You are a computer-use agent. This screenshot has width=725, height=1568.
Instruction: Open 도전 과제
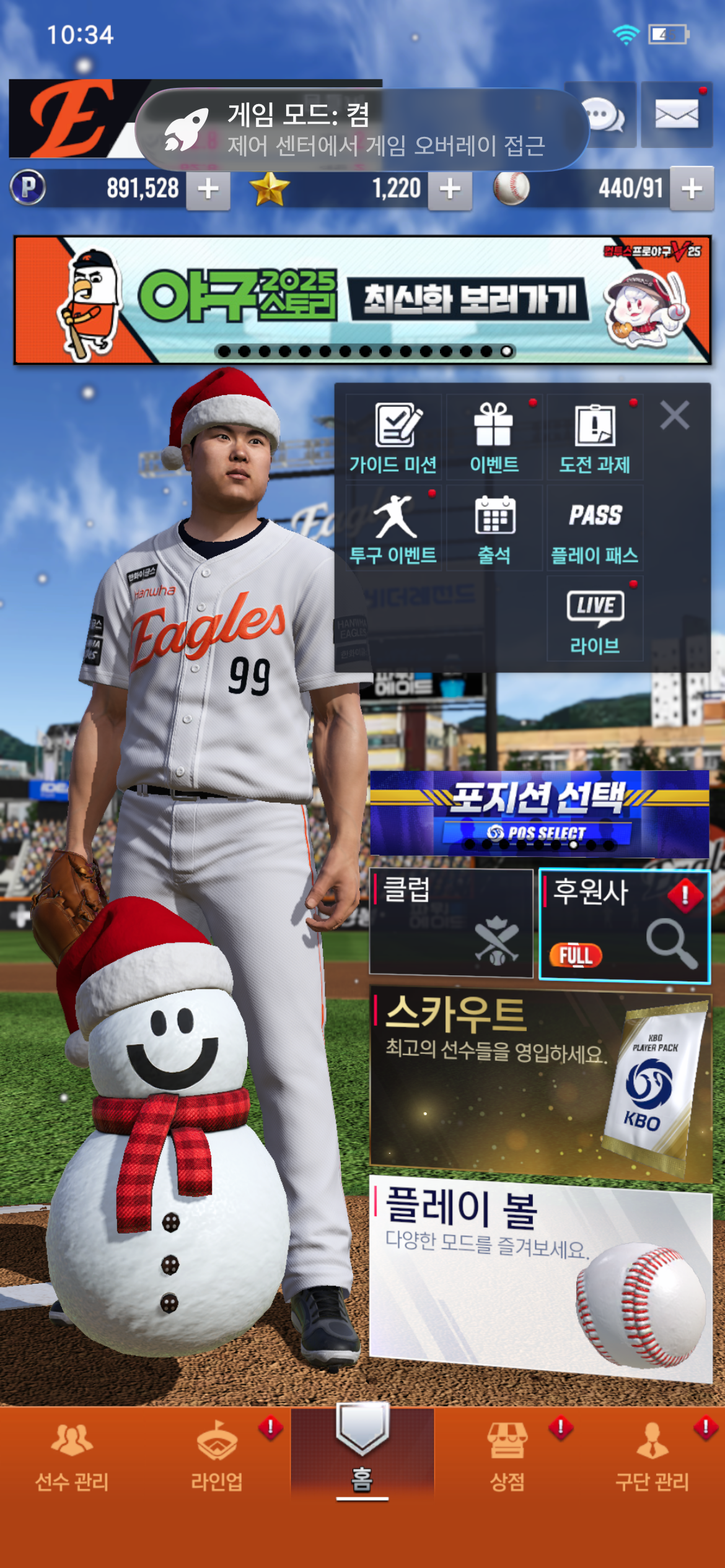pos(594,437)
